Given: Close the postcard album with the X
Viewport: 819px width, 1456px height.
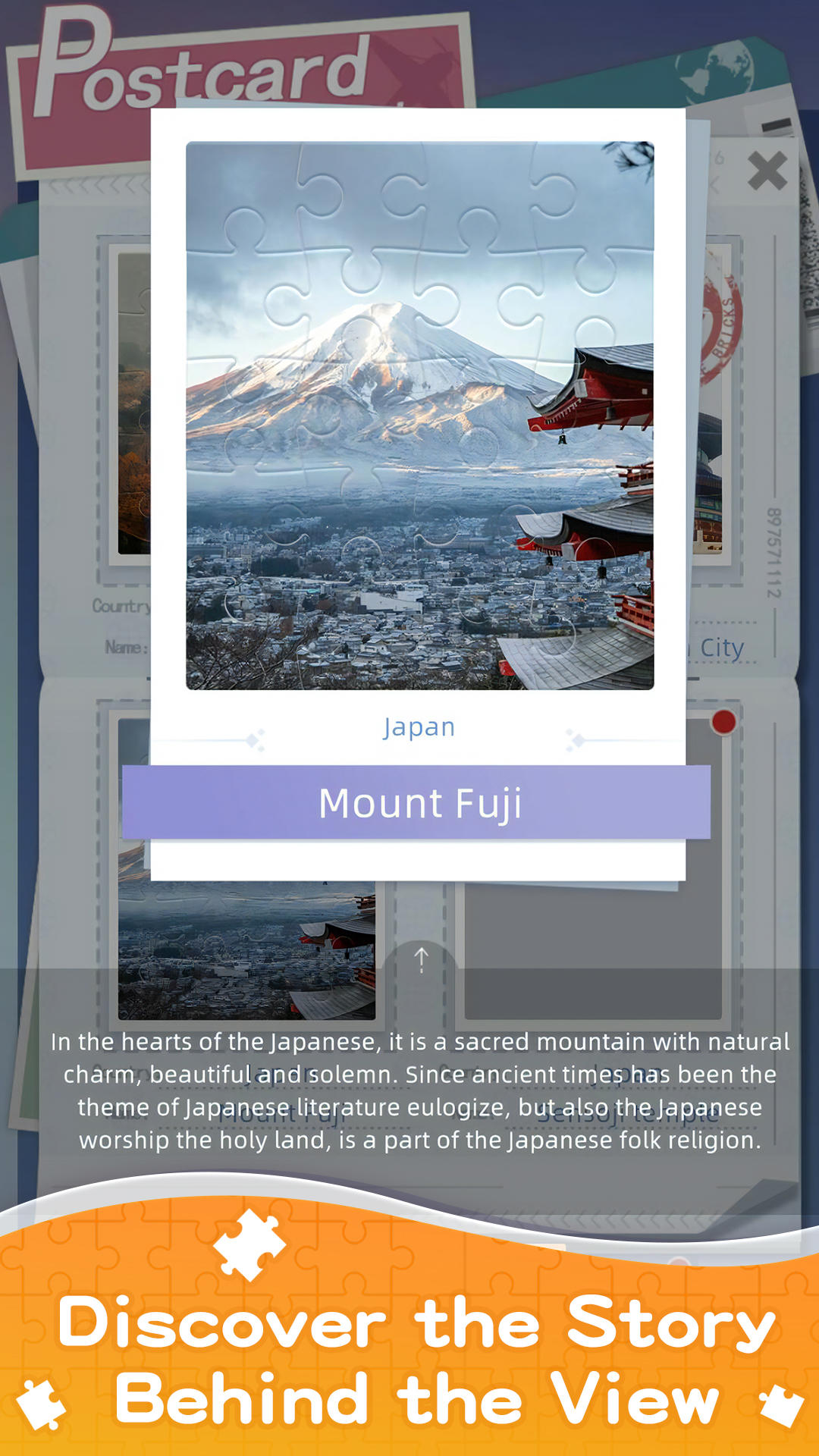Looking at the screenshot, I should click(767, 171).
